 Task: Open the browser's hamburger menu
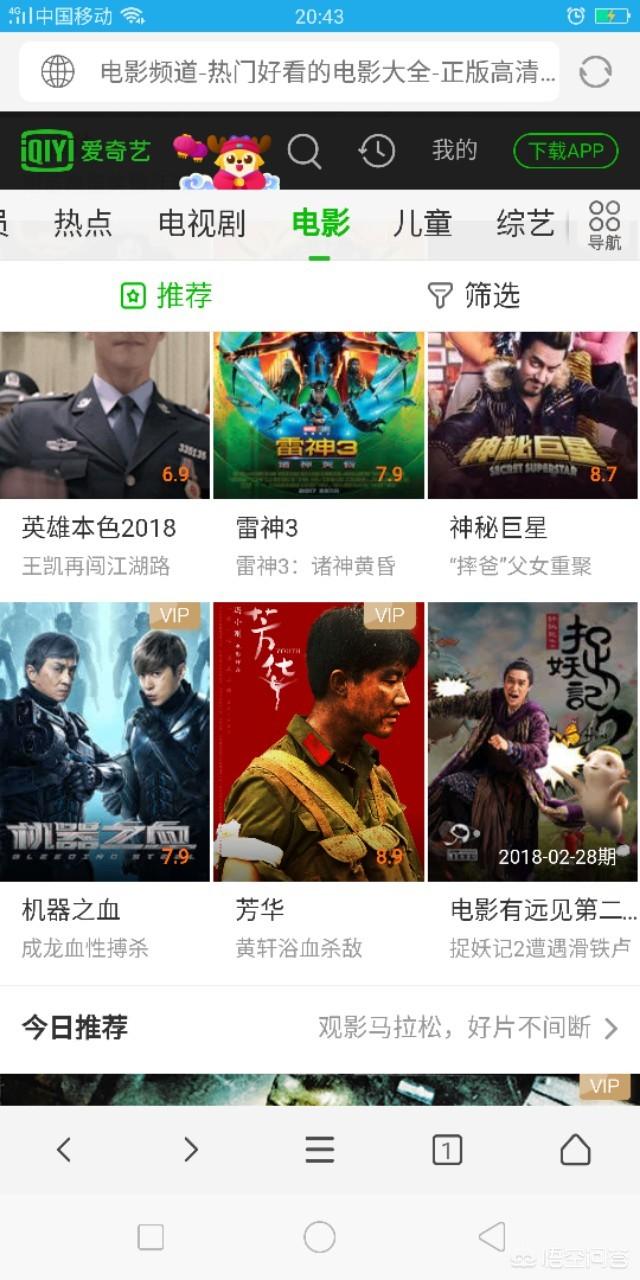pos(320,1150)
